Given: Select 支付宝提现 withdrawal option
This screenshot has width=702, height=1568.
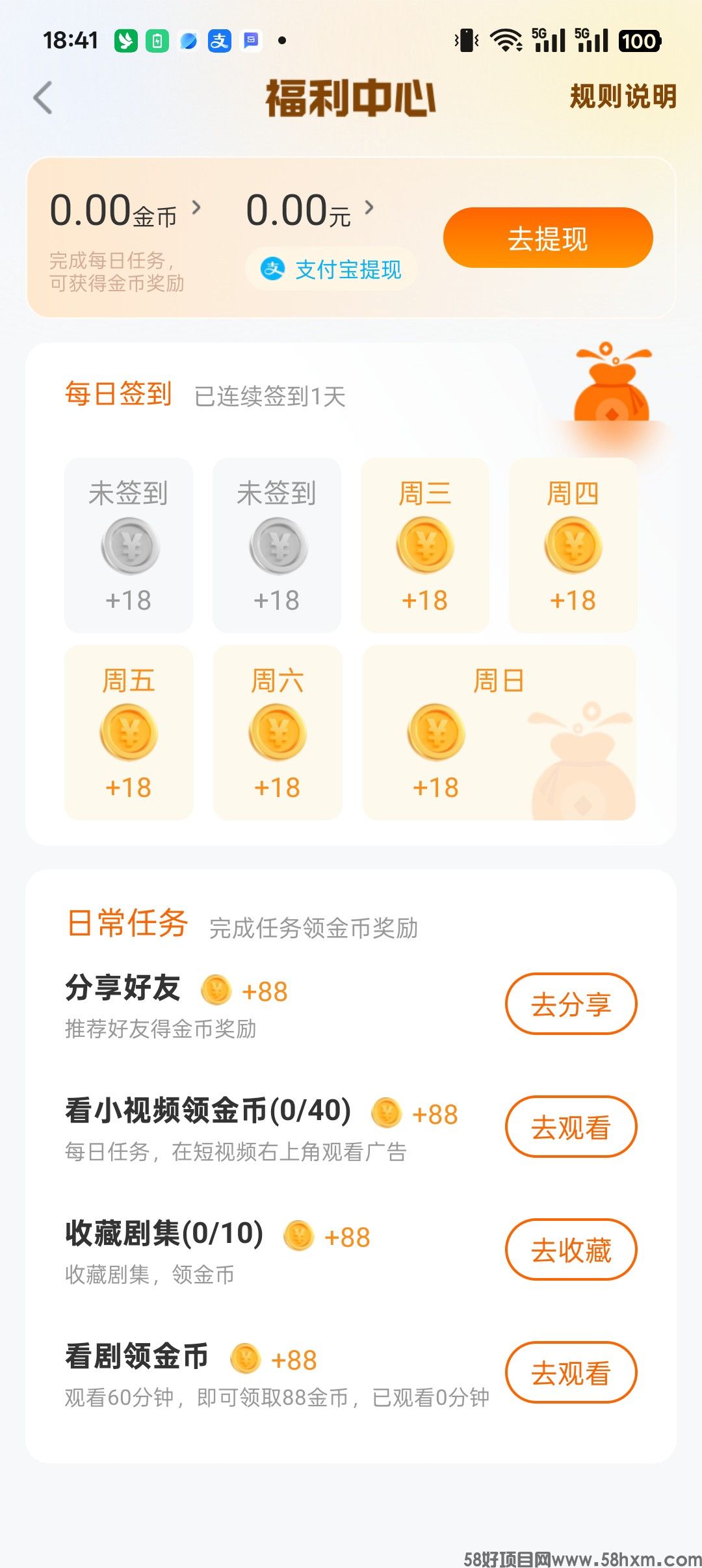Looking at the screenshot, I should pos(331,269).
